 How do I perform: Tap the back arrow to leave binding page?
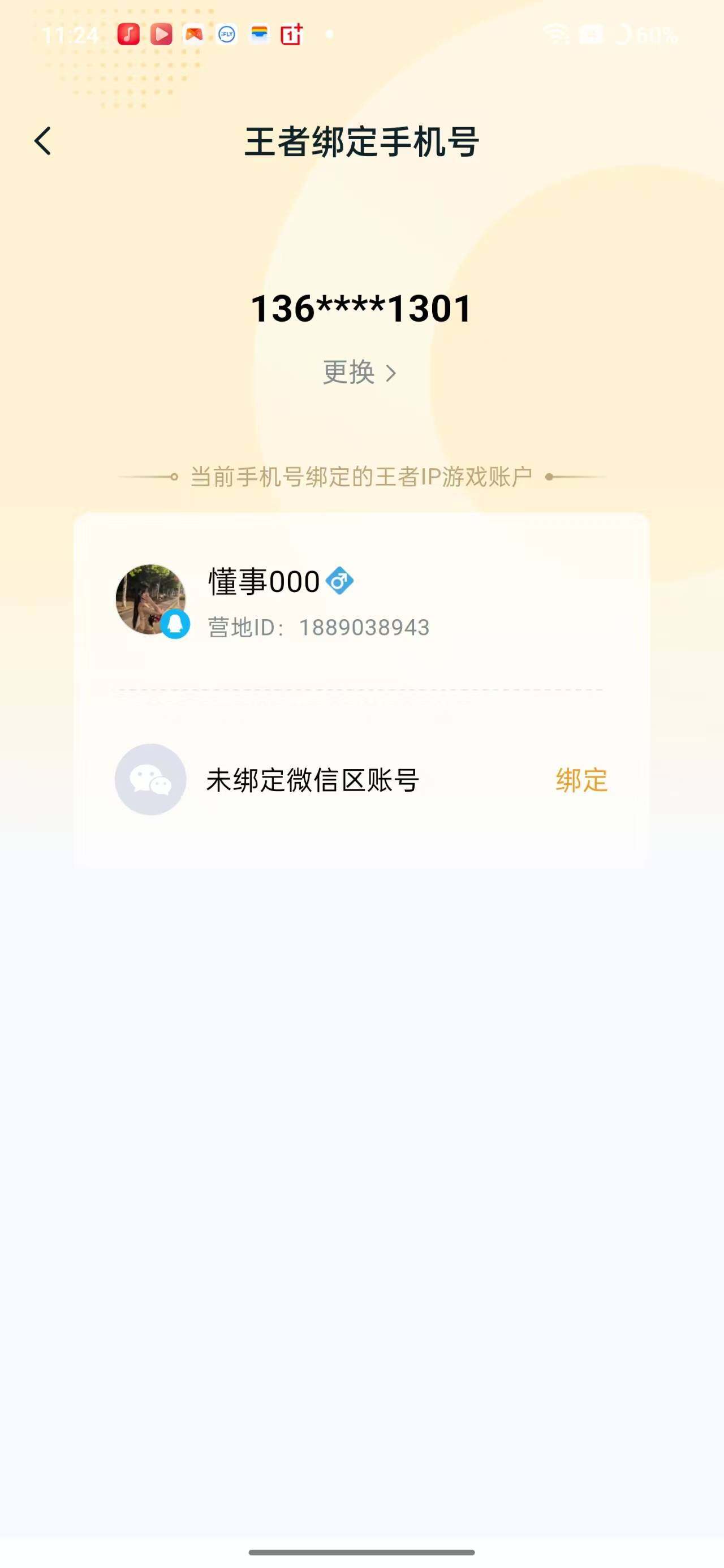[x=42, y=141]
